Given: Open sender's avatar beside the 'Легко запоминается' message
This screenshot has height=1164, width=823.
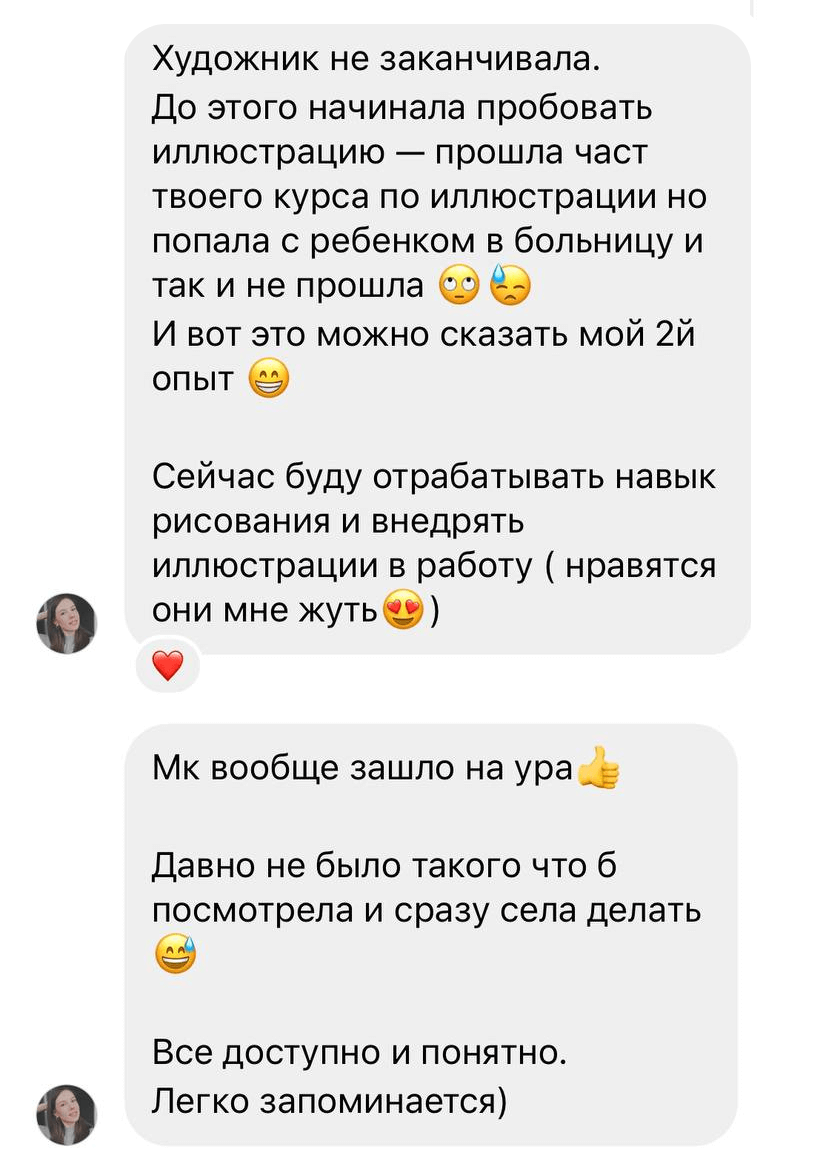Looking at the screenshot, I should pyautogui.click(x=67, y=1114).
